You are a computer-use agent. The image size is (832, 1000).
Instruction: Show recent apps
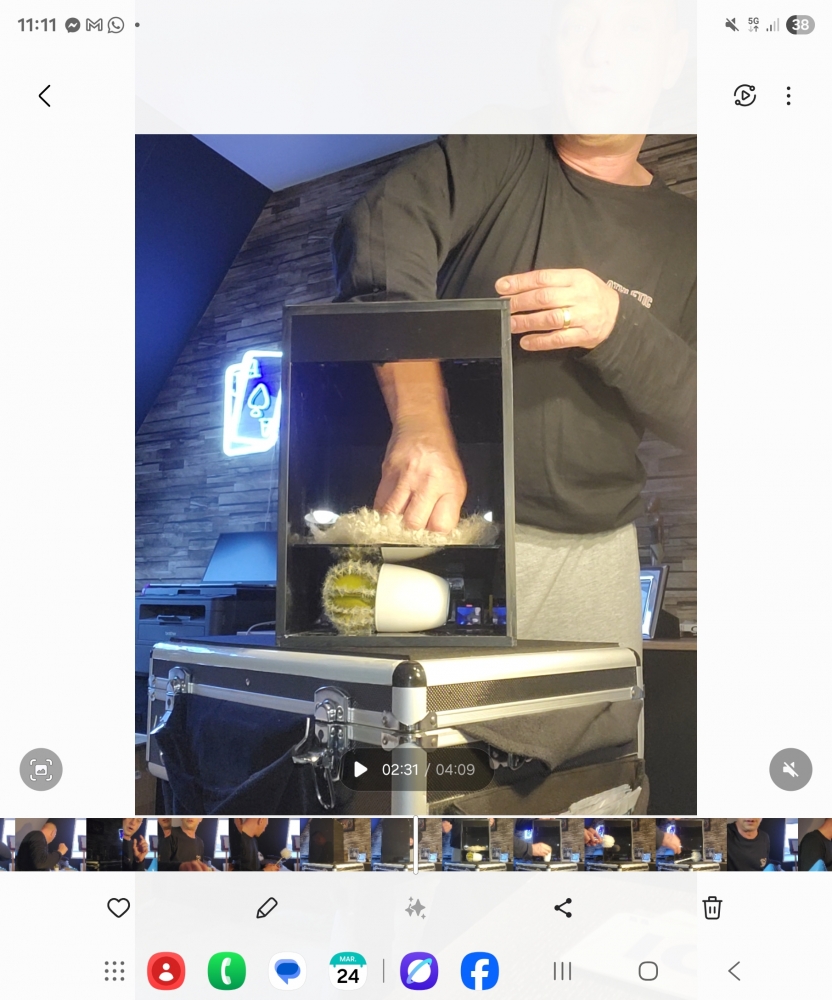coord(562,971)
